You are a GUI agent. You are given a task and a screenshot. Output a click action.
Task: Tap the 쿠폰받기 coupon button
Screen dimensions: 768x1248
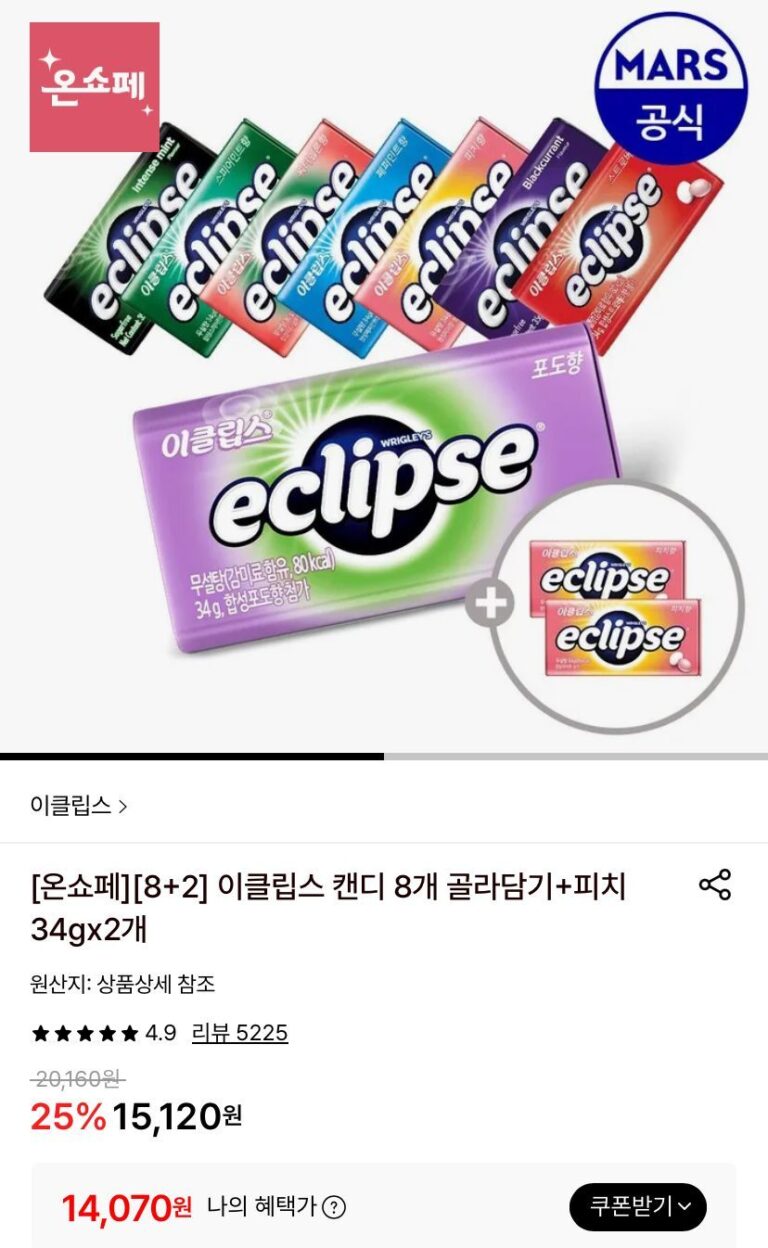637,1207
